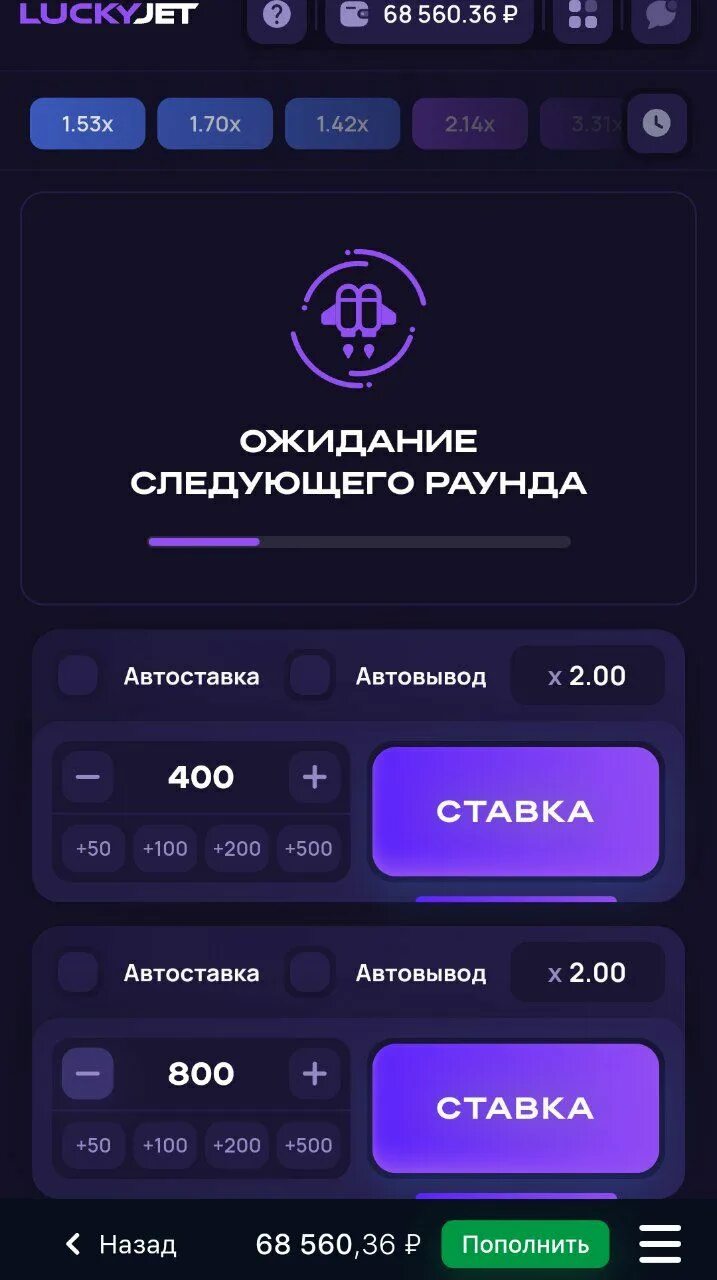Viewport: 717px width, 1280px height.
Task: Enable Автоставка in the 800 bet panel
Action: 78,973
